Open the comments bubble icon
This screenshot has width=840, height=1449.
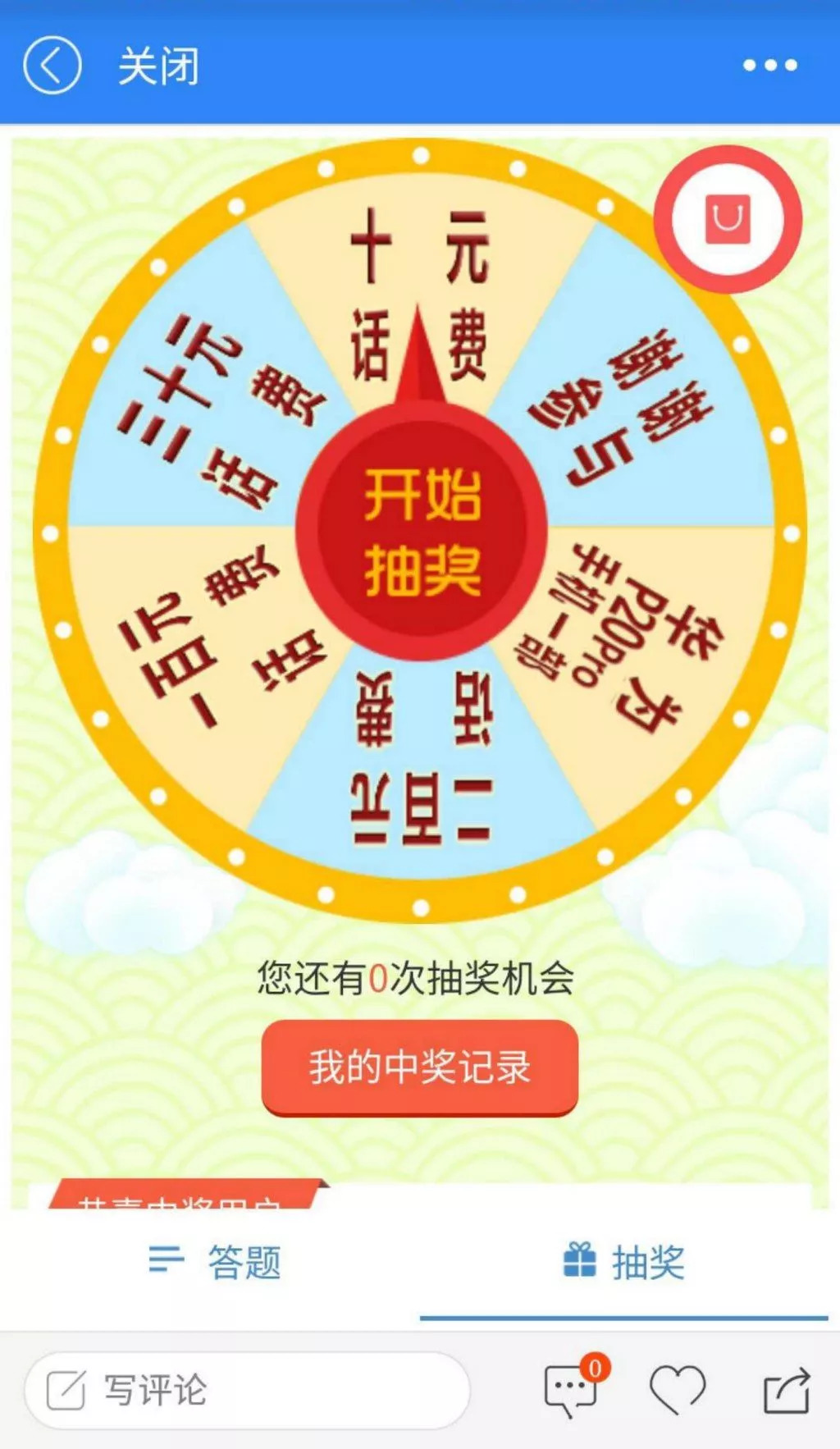[573, 1387]
